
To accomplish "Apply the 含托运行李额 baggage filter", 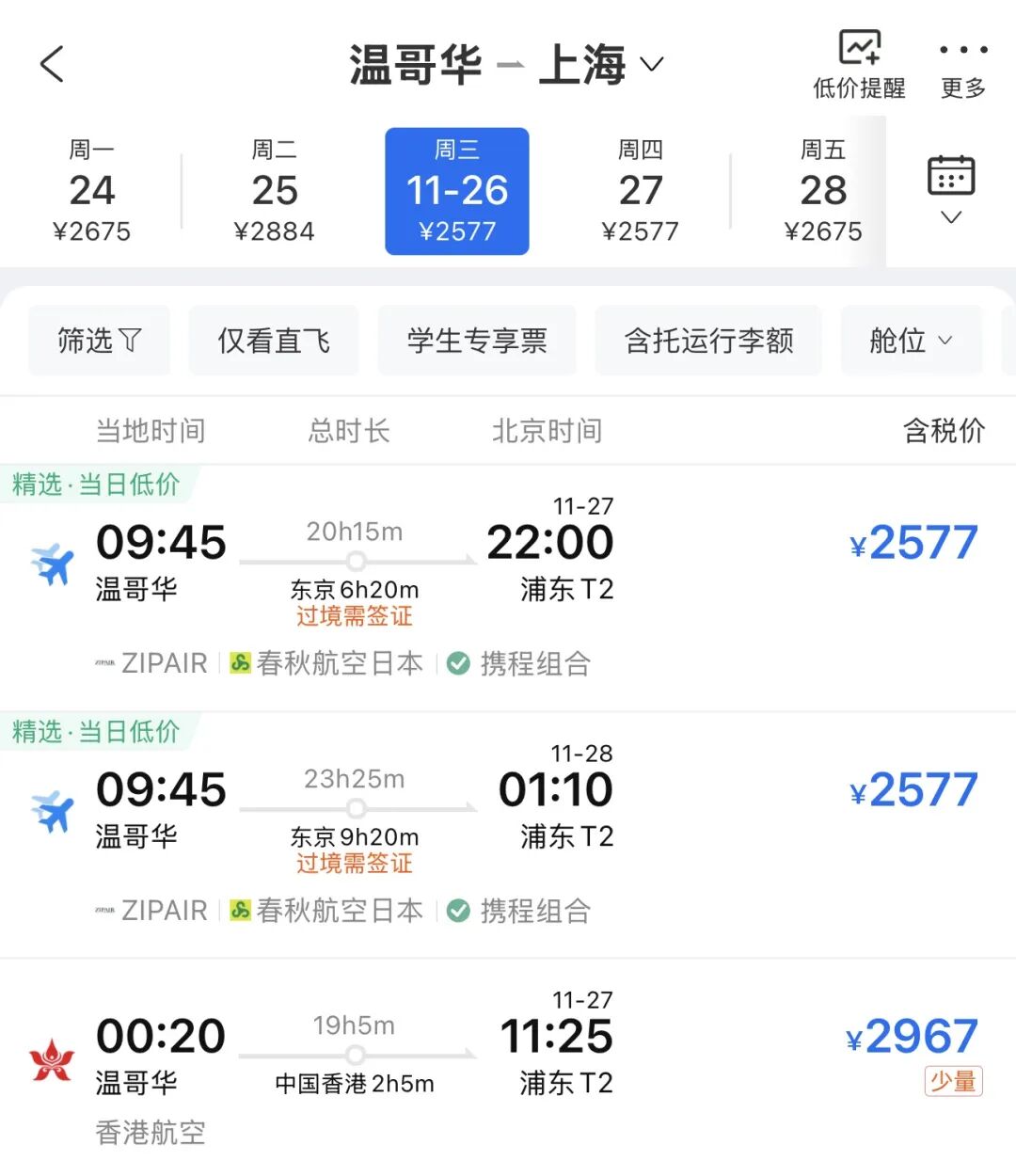I will 708,340.
